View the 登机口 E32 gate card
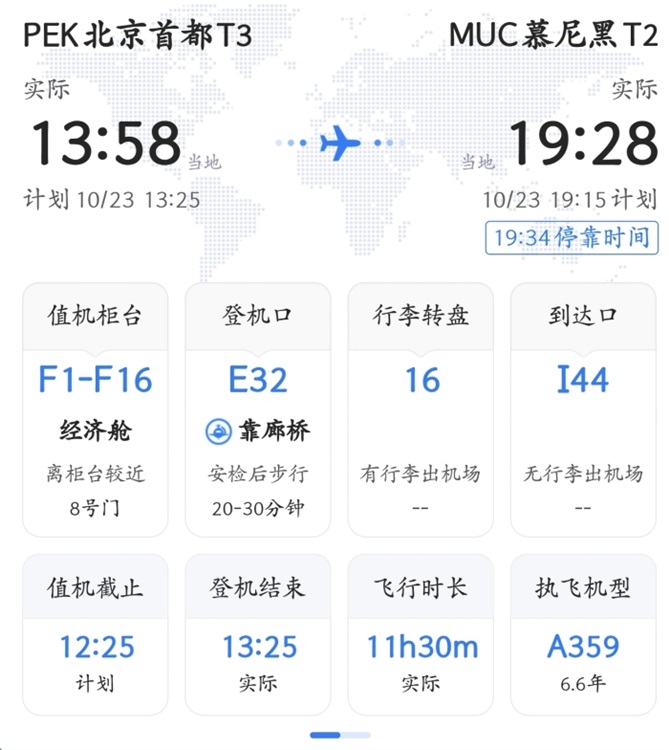This screenshot has width=669, height=750. click(x=258, y=409)
